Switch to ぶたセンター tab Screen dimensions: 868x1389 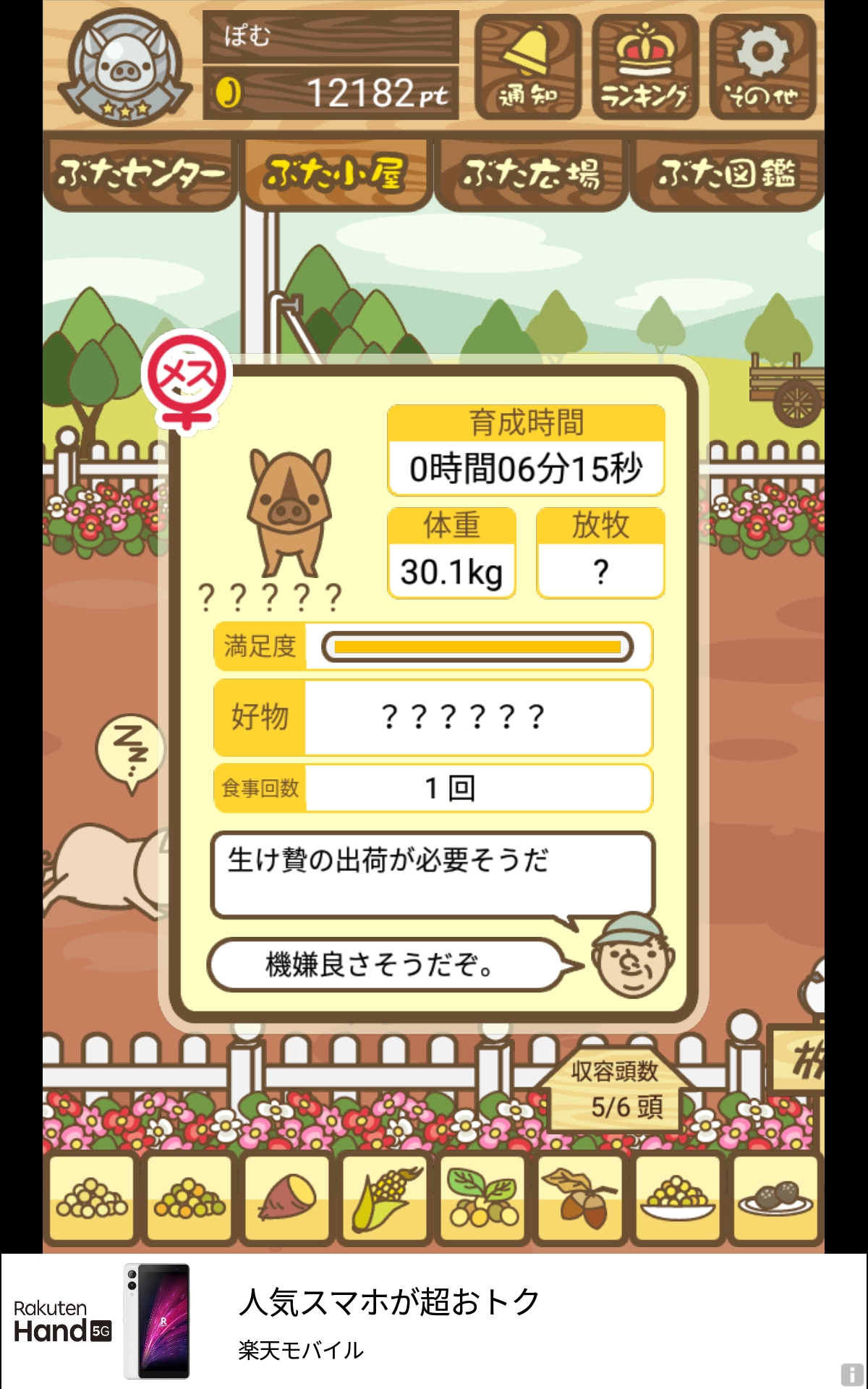140,174
